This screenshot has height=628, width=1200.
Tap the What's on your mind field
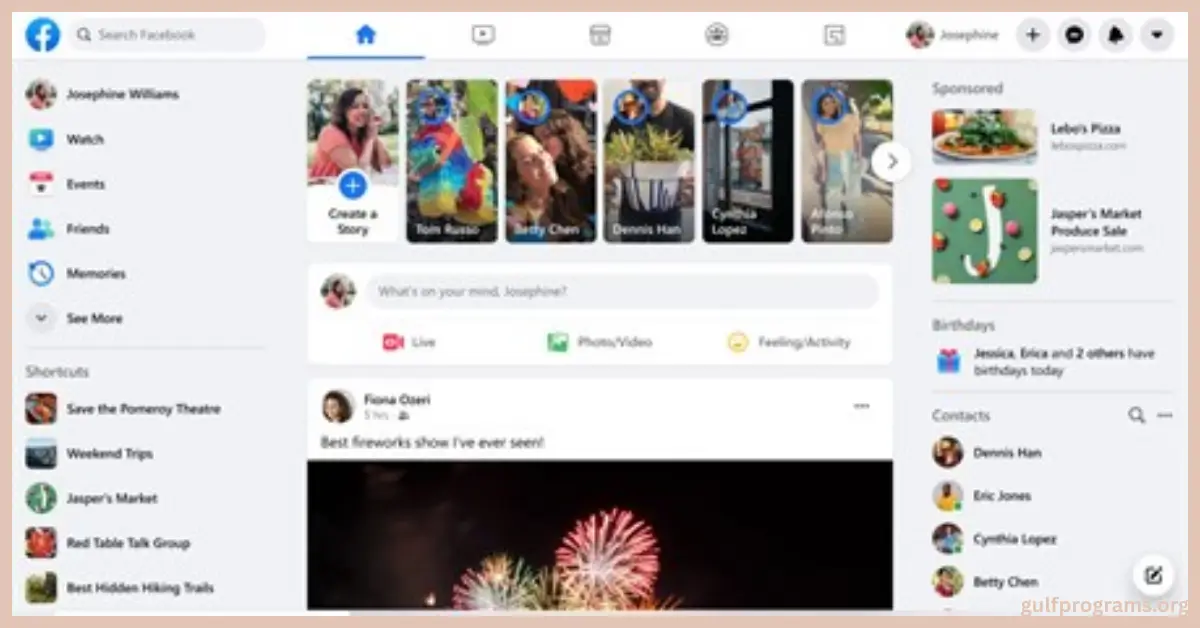tap(620, 292)
